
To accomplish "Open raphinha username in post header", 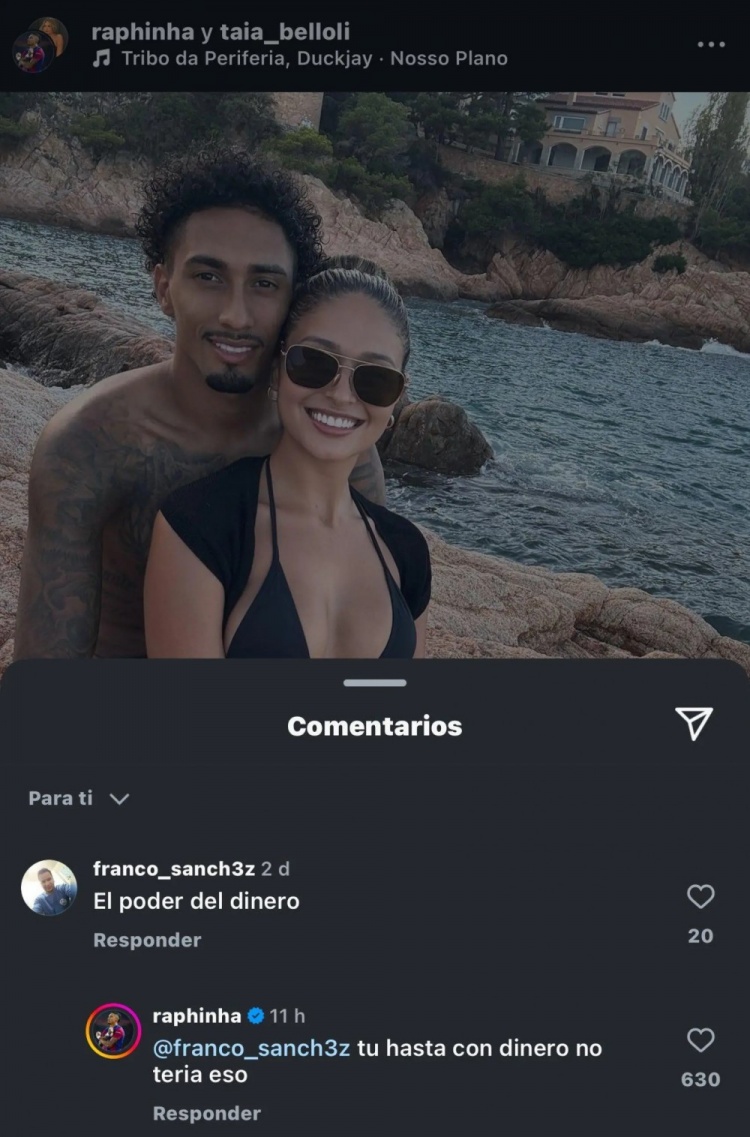I will click(x=141, y=32).
